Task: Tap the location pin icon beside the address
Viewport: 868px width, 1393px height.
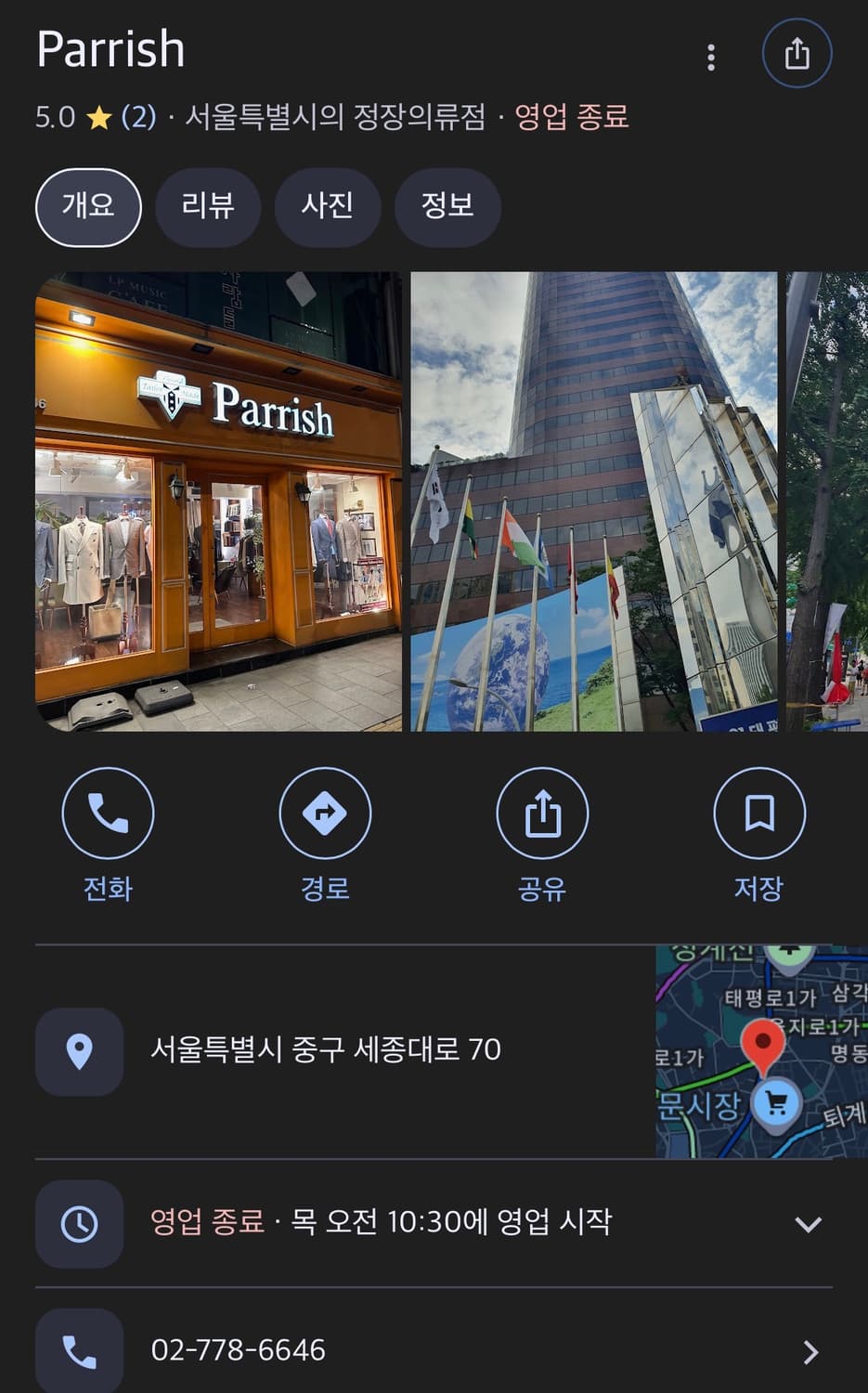Action: (79, 1052)
